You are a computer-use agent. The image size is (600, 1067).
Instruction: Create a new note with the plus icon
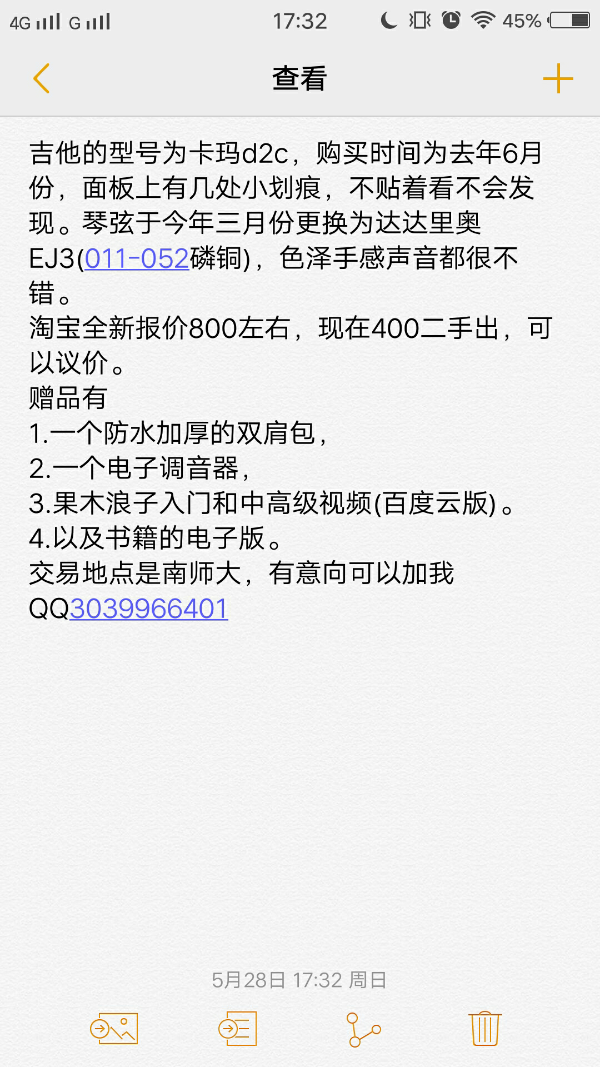click(x=558, y=79)
